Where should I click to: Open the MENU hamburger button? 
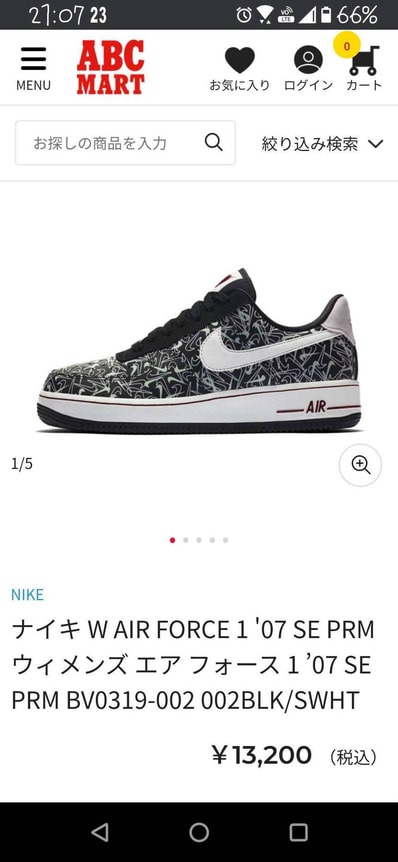[33, 68]
